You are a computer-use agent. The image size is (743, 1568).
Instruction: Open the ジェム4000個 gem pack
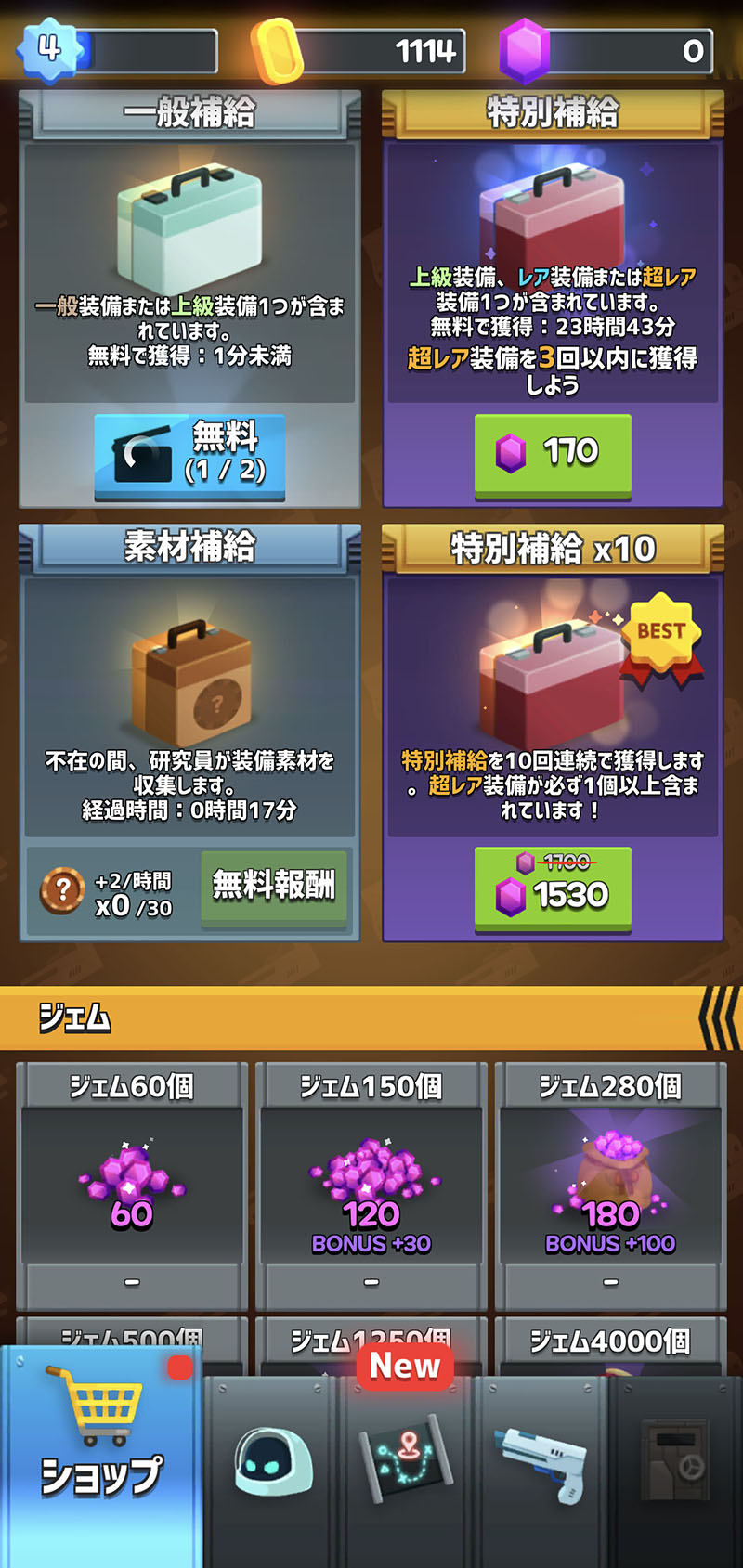(x=610, y=1342)
